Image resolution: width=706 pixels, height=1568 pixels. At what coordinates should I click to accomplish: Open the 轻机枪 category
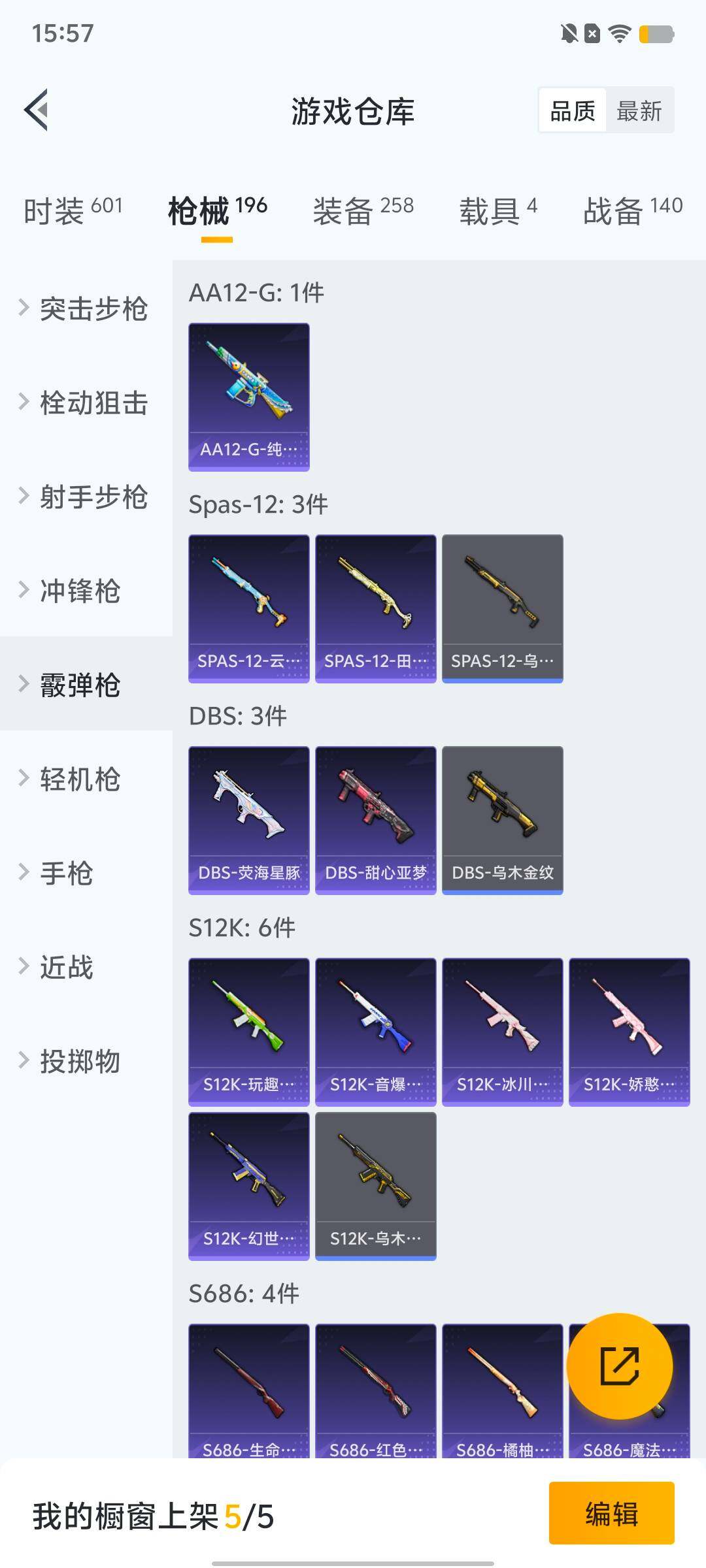coord(78,779)
